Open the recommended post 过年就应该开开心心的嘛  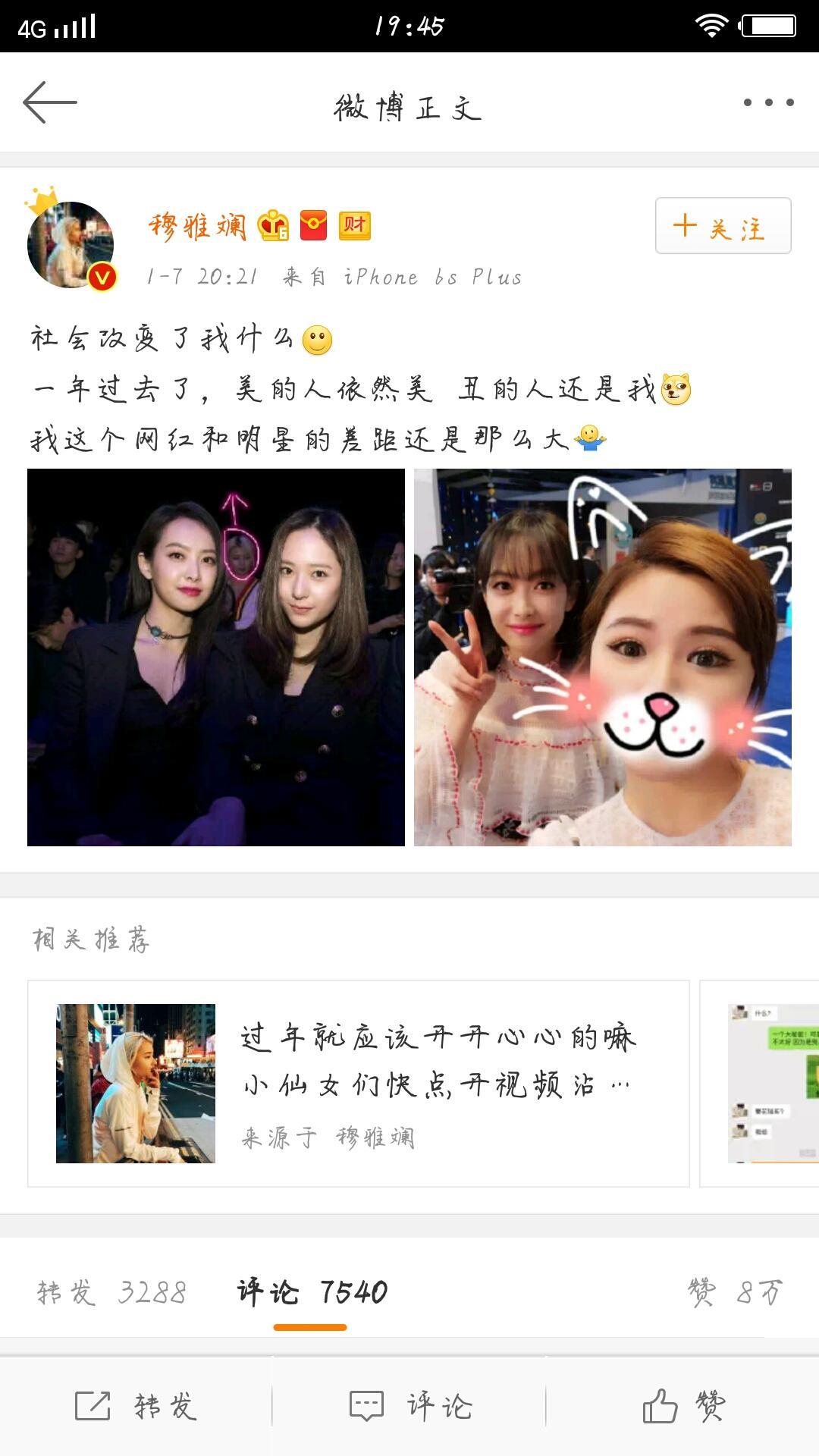359,1084
